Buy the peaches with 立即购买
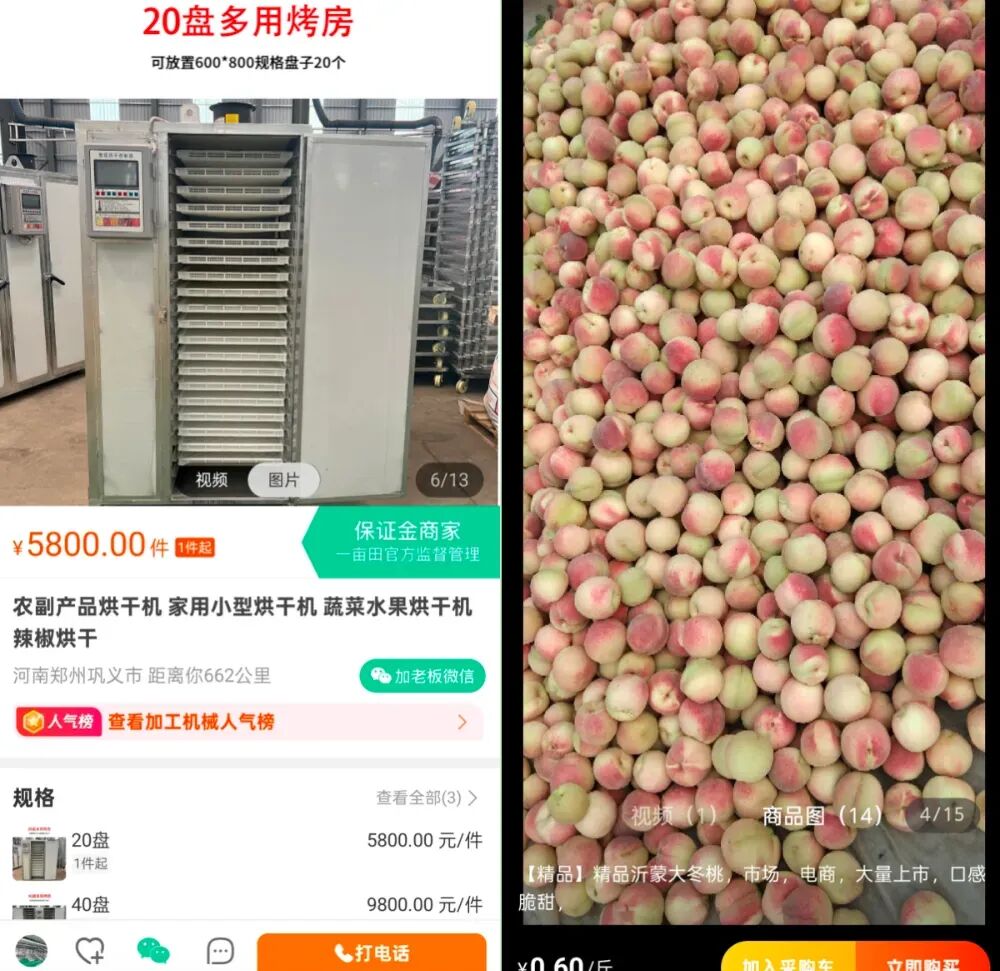 [x=924, y=962]
